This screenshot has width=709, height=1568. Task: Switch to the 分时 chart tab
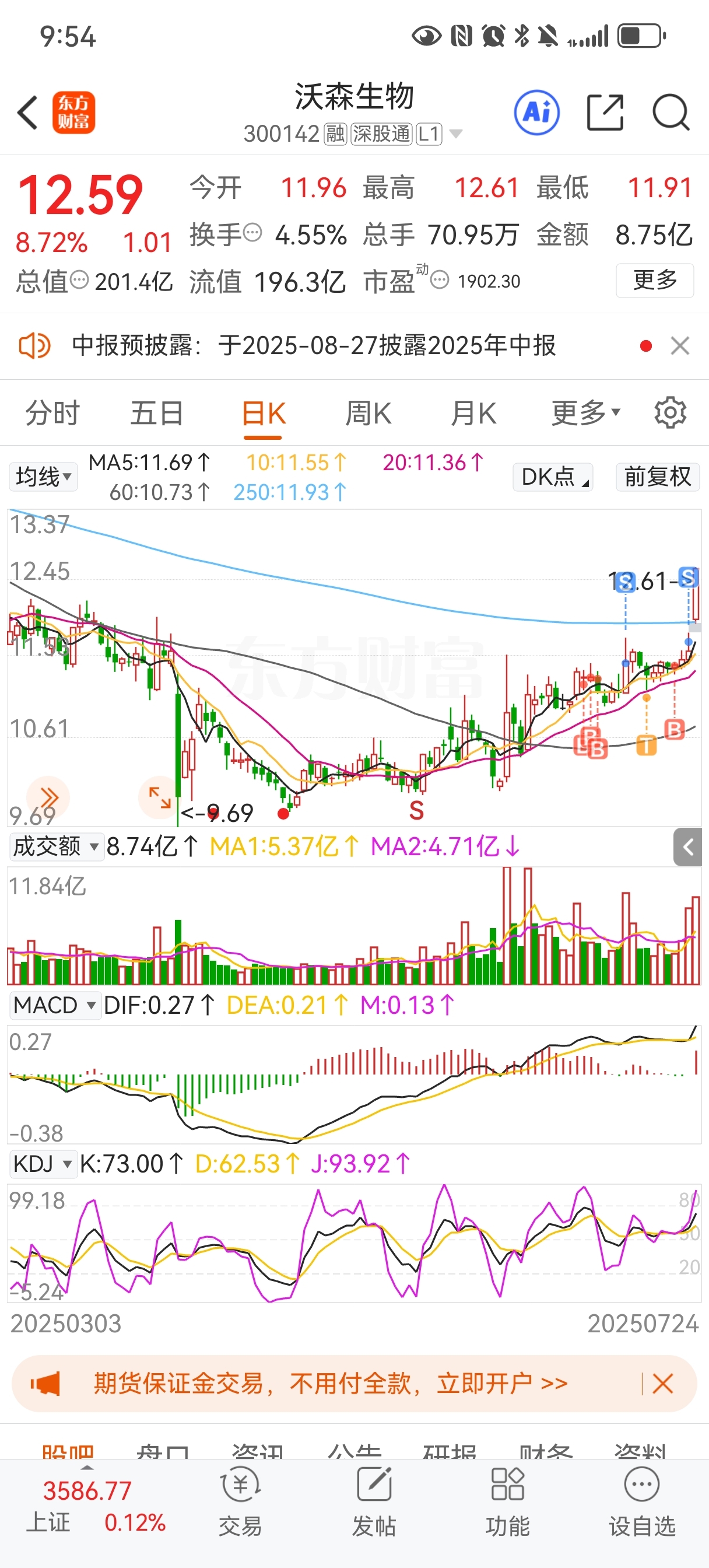tap(52, 414)
